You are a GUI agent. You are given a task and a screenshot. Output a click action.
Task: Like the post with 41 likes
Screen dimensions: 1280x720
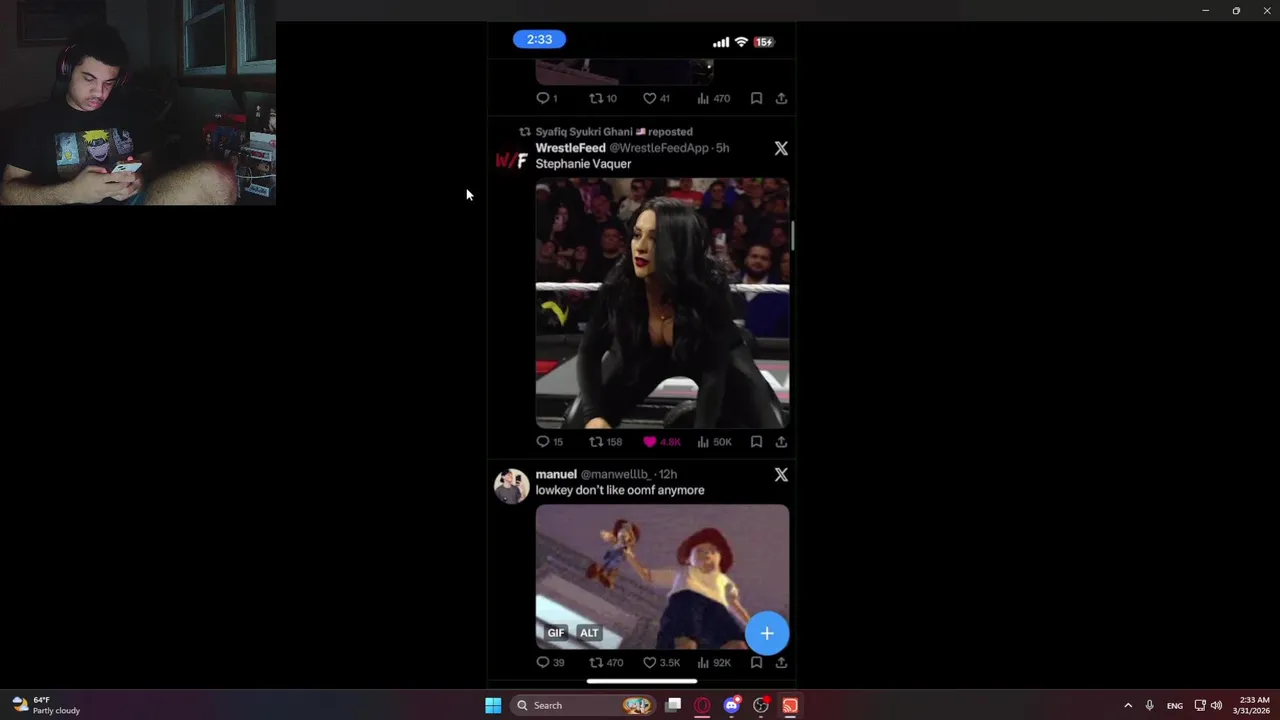(x=650, y=99)
